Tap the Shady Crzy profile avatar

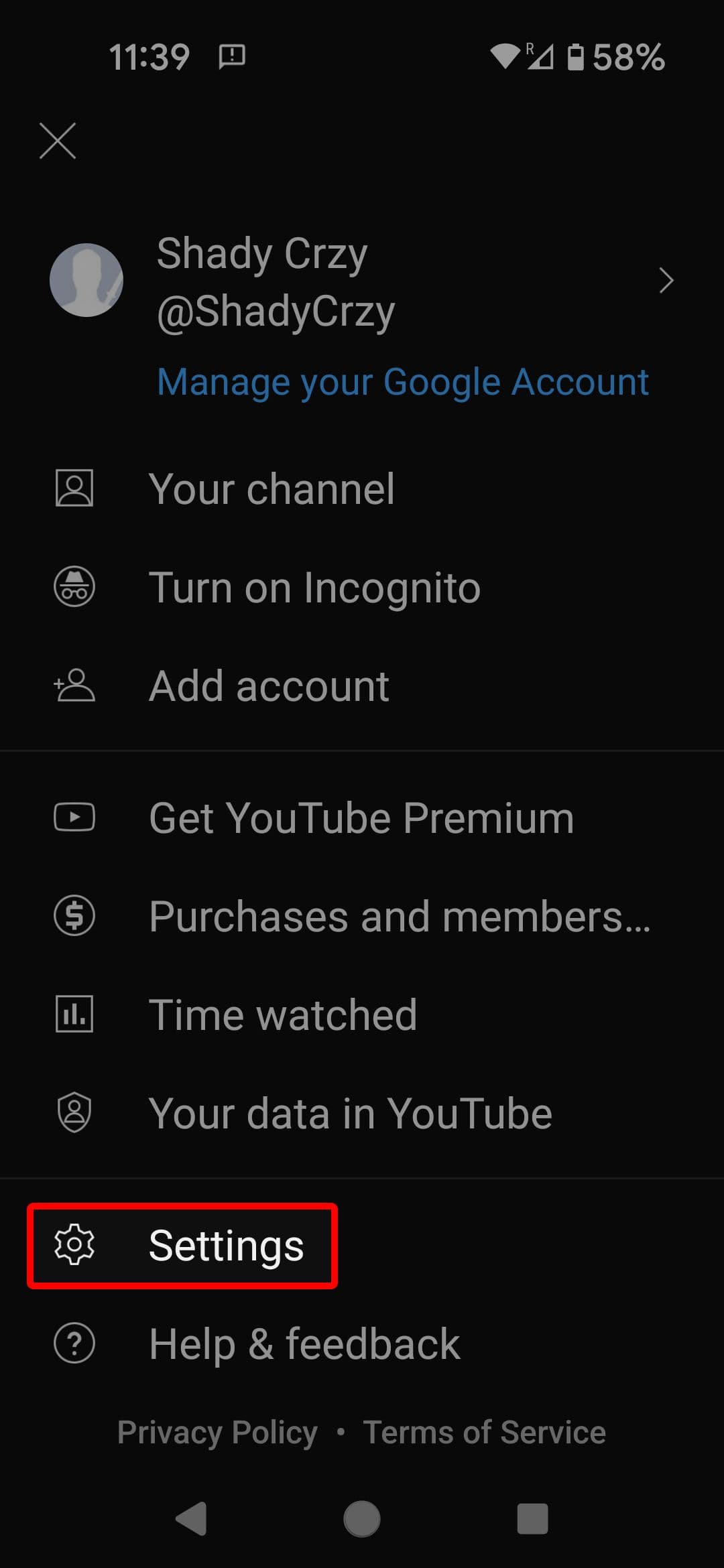click(x=86, y=281)
